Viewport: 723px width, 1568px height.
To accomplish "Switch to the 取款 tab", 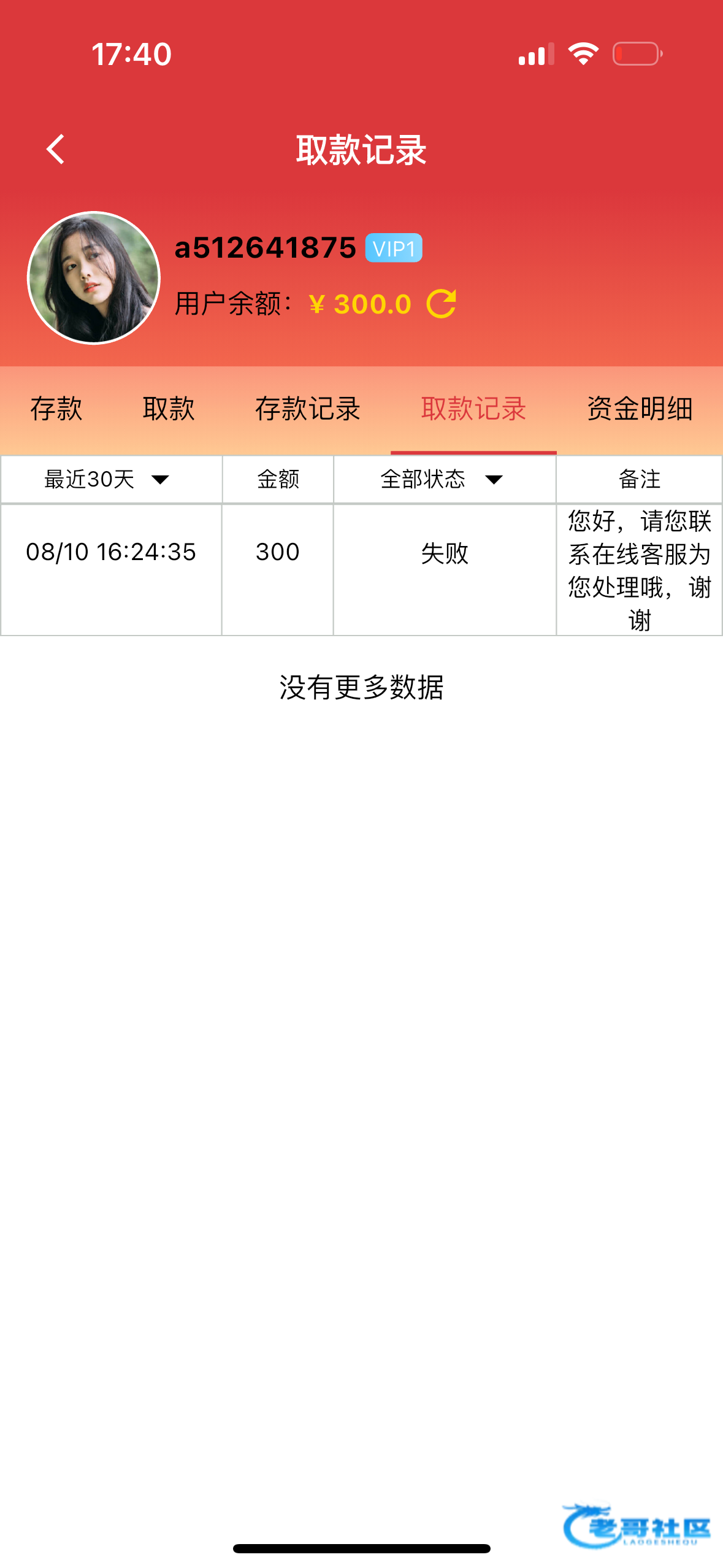I will [169, 409].
